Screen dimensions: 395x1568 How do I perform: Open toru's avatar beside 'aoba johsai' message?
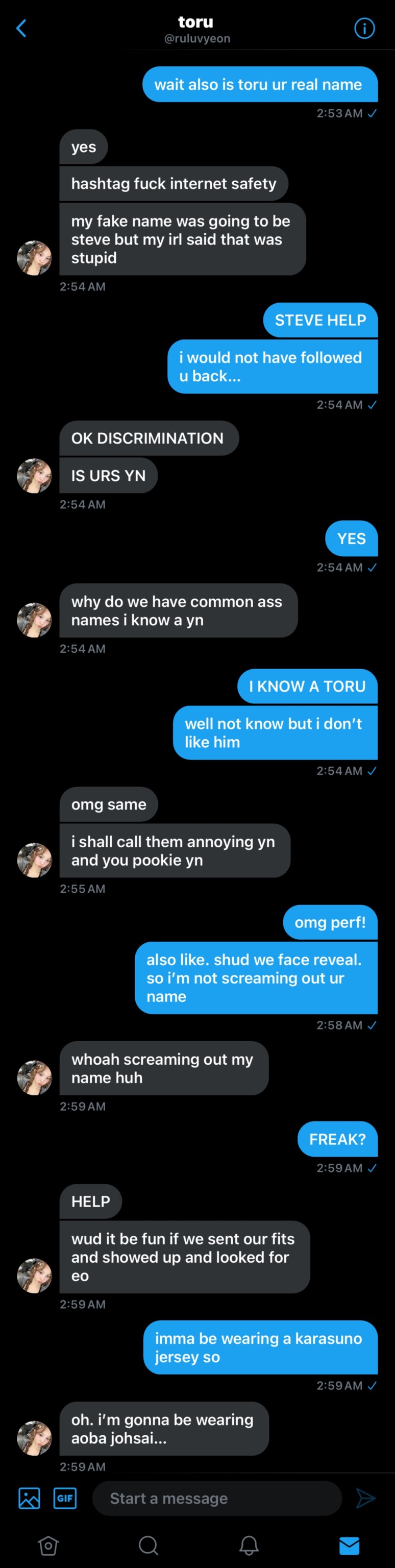(x=34, y=1438)
